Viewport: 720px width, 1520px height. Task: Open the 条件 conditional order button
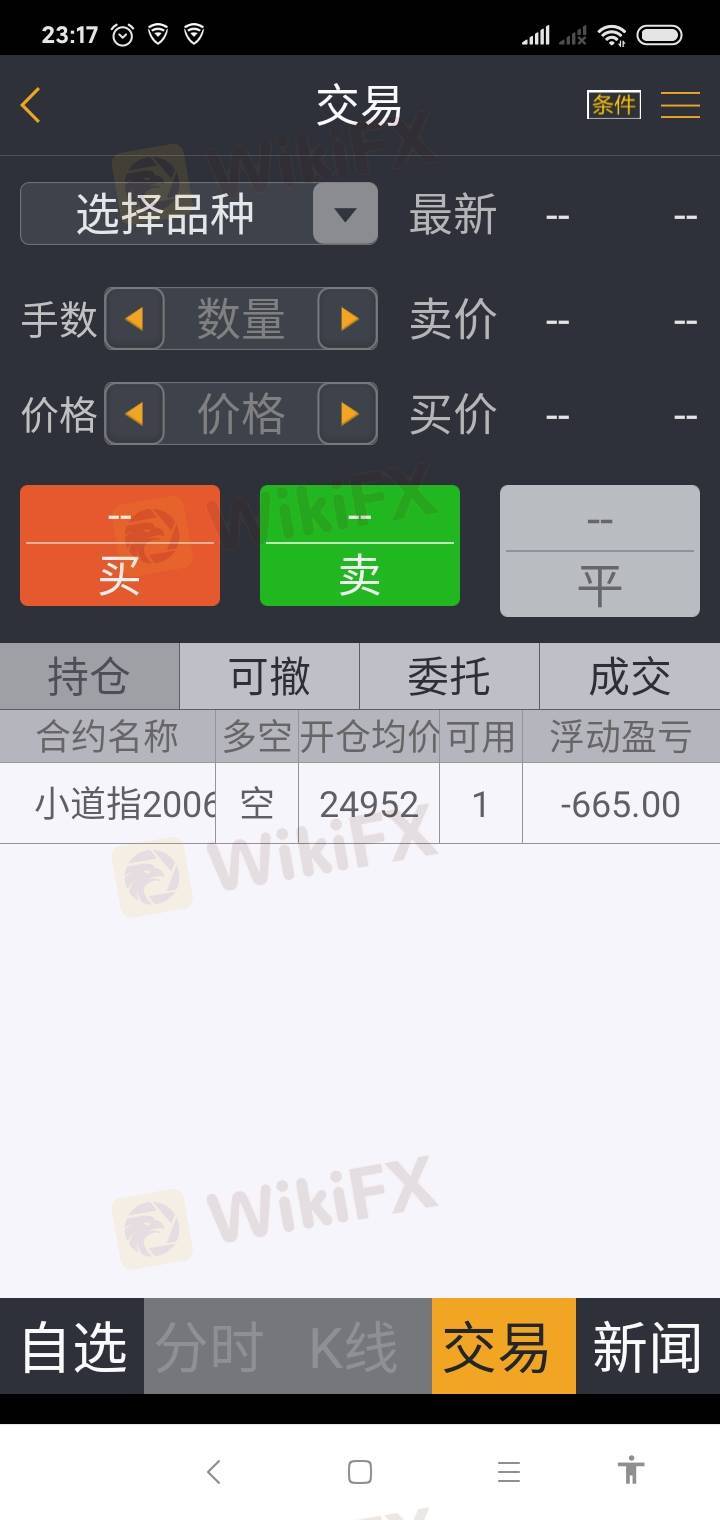pyautogui.click(x=613, y=104)
